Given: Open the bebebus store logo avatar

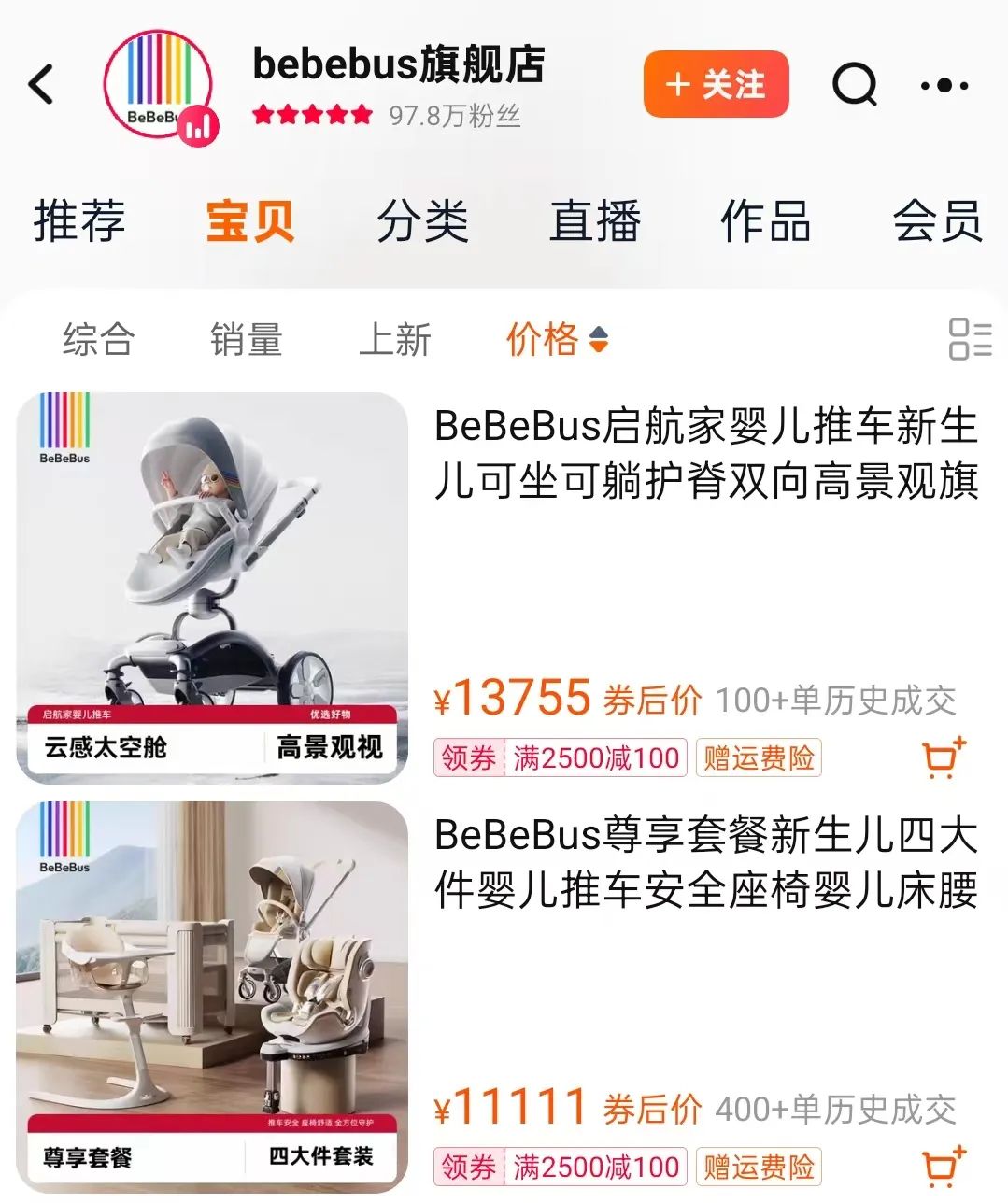Looking at the screenshot, I should pos(160,86).
